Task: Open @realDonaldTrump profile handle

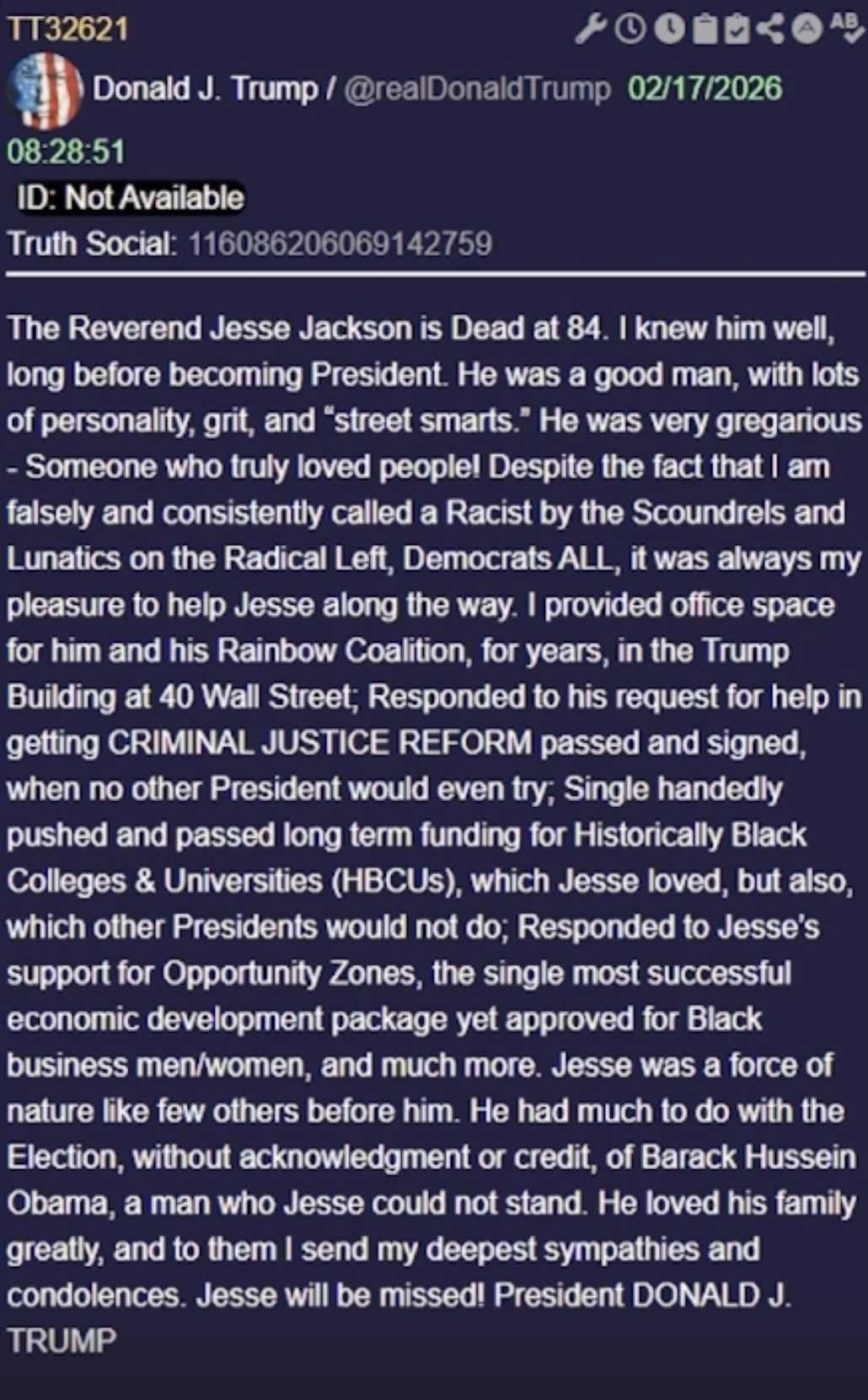Action: pos(477,88)
